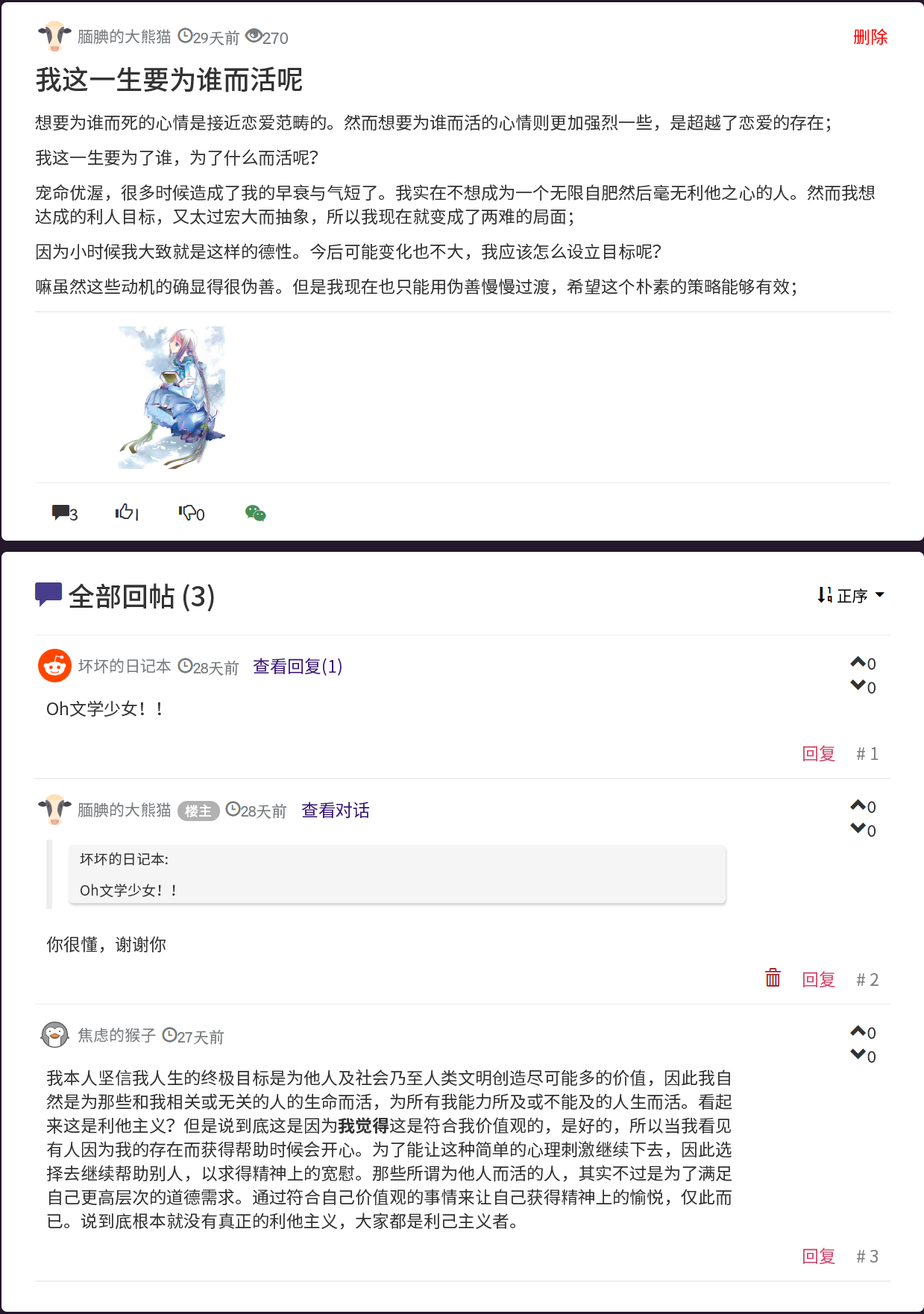The width and height of the screenshot is (924, 1314).
Task: Share the post via WeChat icon
Action: click(255, 513)
